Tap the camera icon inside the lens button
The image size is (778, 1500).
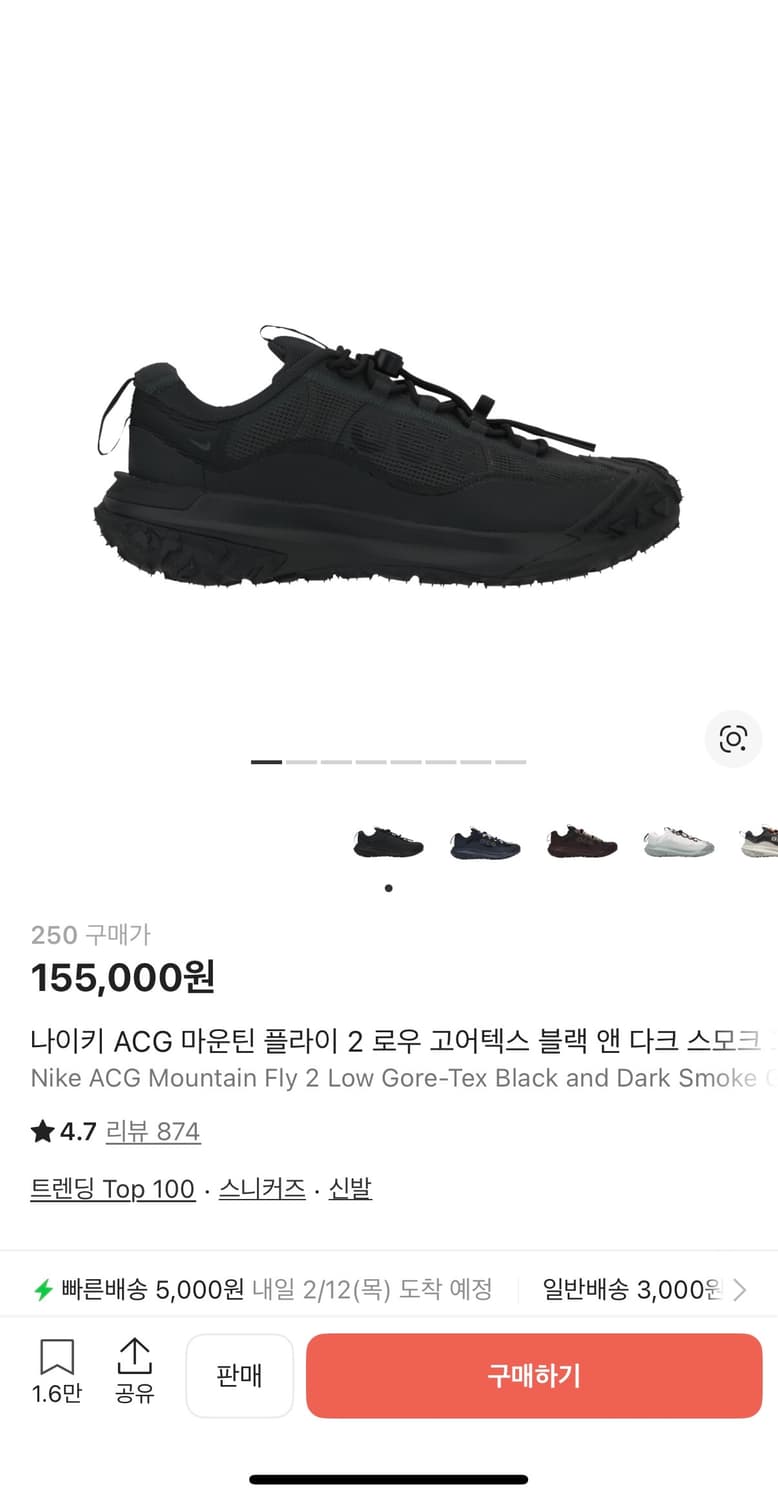[x=734, y=740]
